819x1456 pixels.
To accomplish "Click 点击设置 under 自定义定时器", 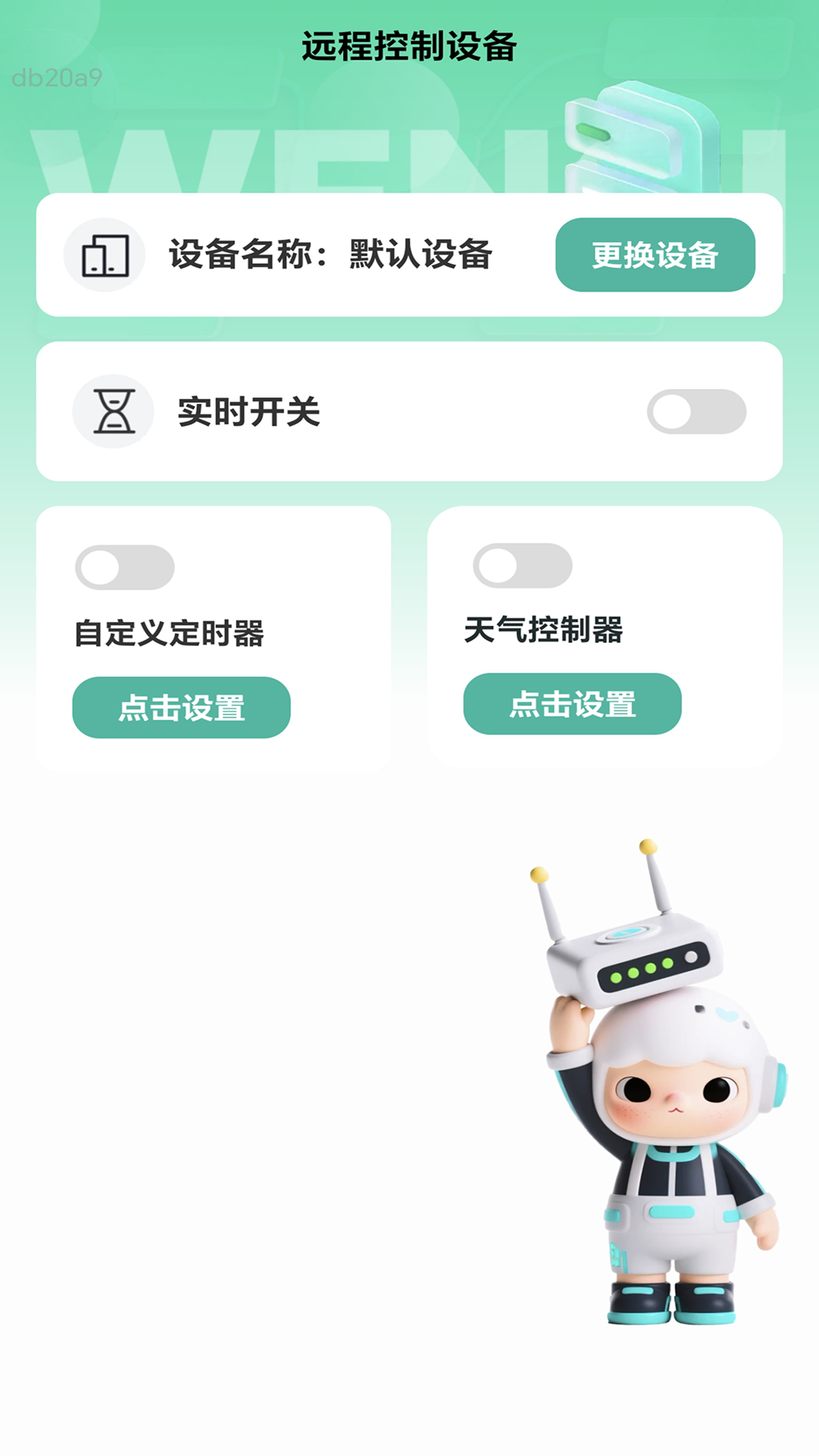I will [x=181, y=708].
